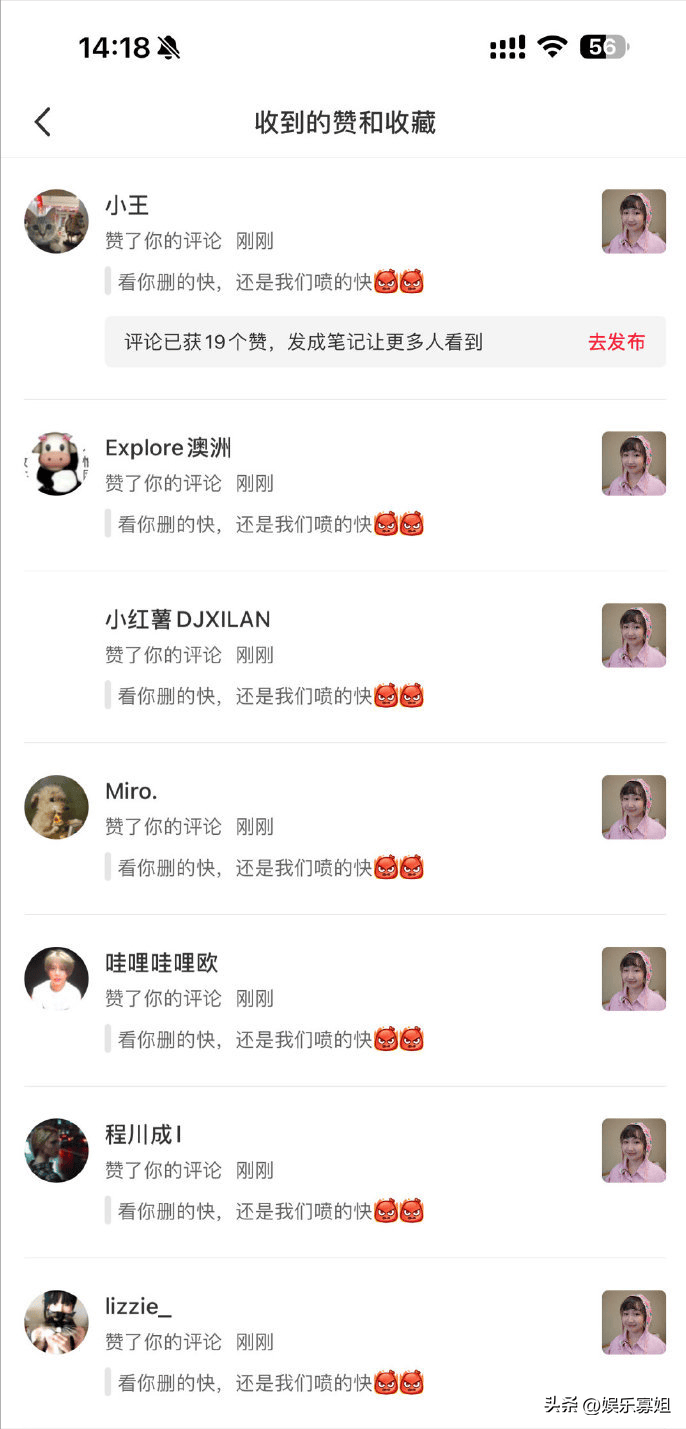The width and height of the screenshot is (686, 1429).
Task: Open the post thumbnail beside lizzie_'s like
Action: 634,1322
